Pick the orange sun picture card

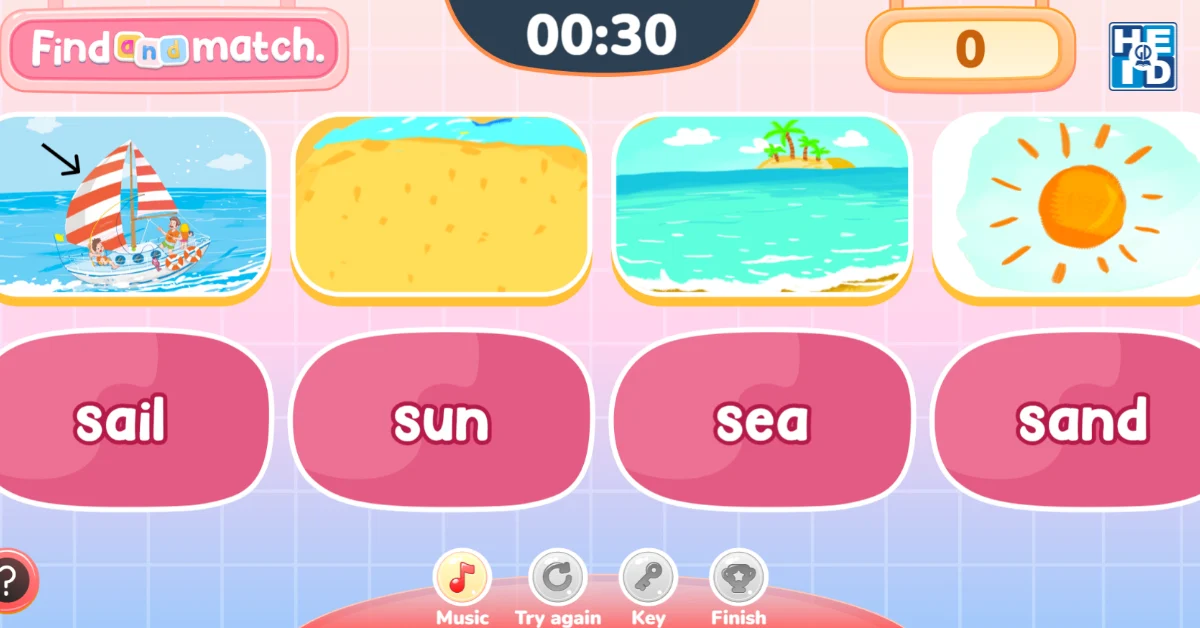[1070, 206]
